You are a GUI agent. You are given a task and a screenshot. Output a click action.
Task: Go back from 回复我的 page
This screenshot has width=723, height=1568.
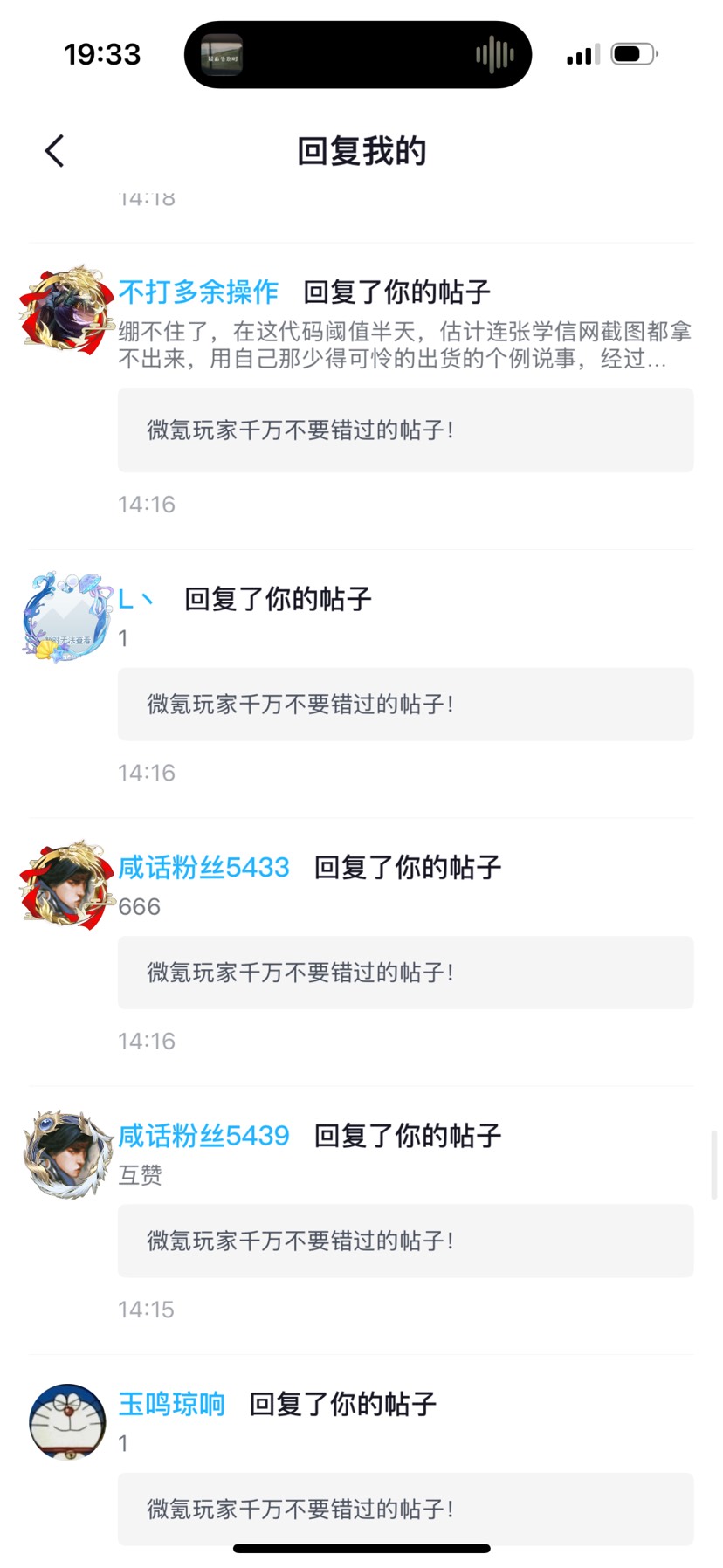coord(54,151)
